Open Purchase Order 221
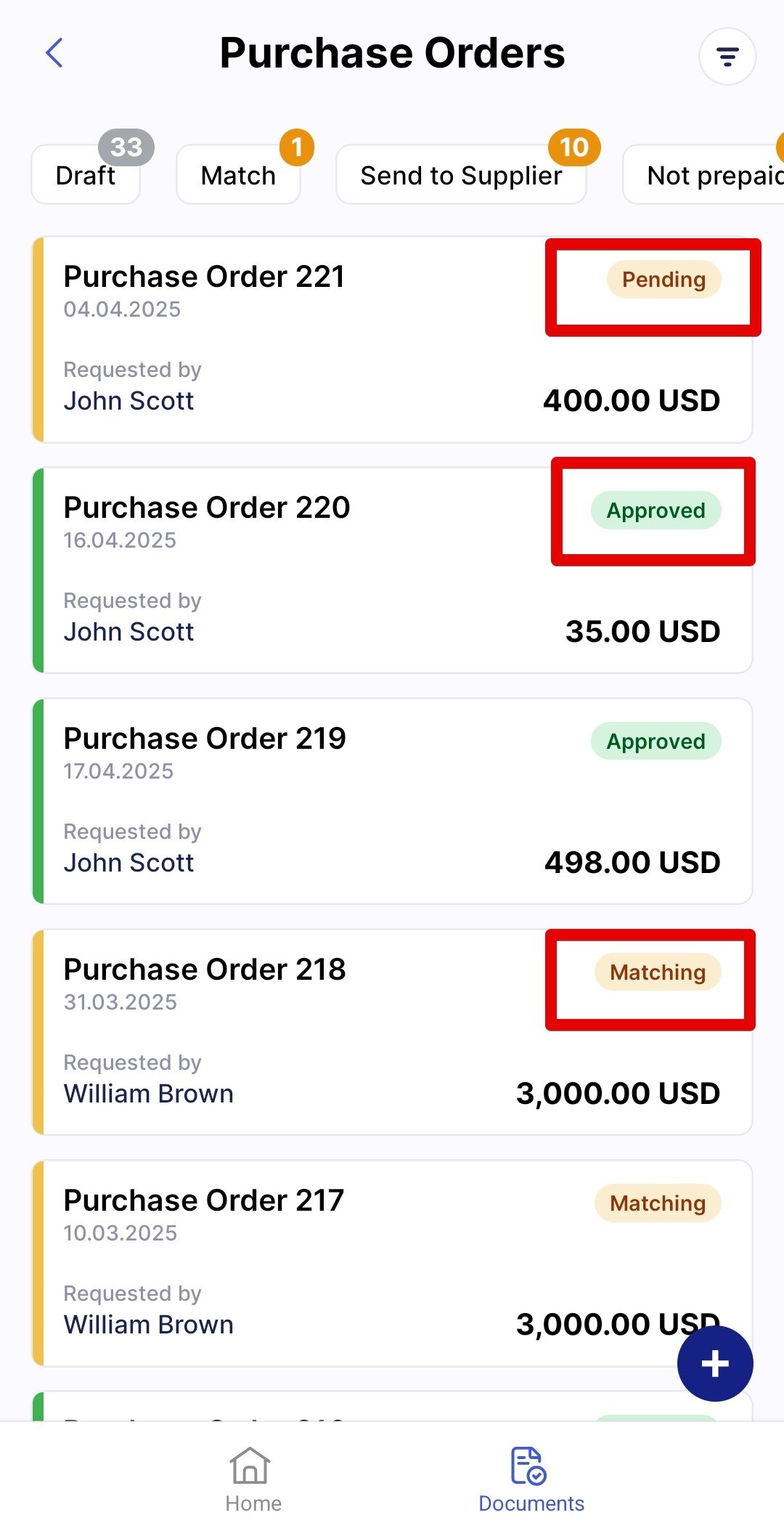The width and height of the screenshot is (784, 1531). click(x=392, y=340)
